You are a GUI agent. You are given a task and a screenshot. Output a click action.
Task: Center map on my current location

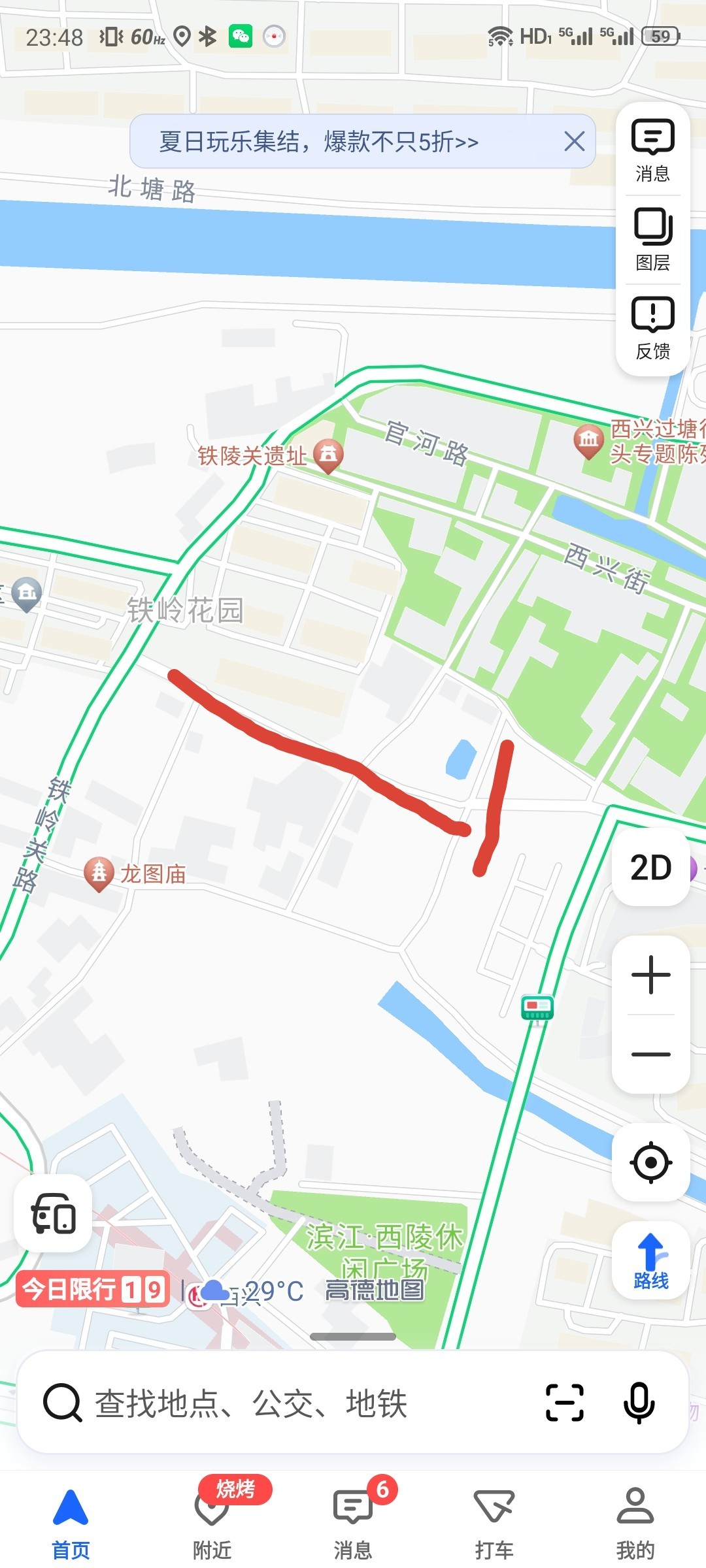pos(650,1163)
